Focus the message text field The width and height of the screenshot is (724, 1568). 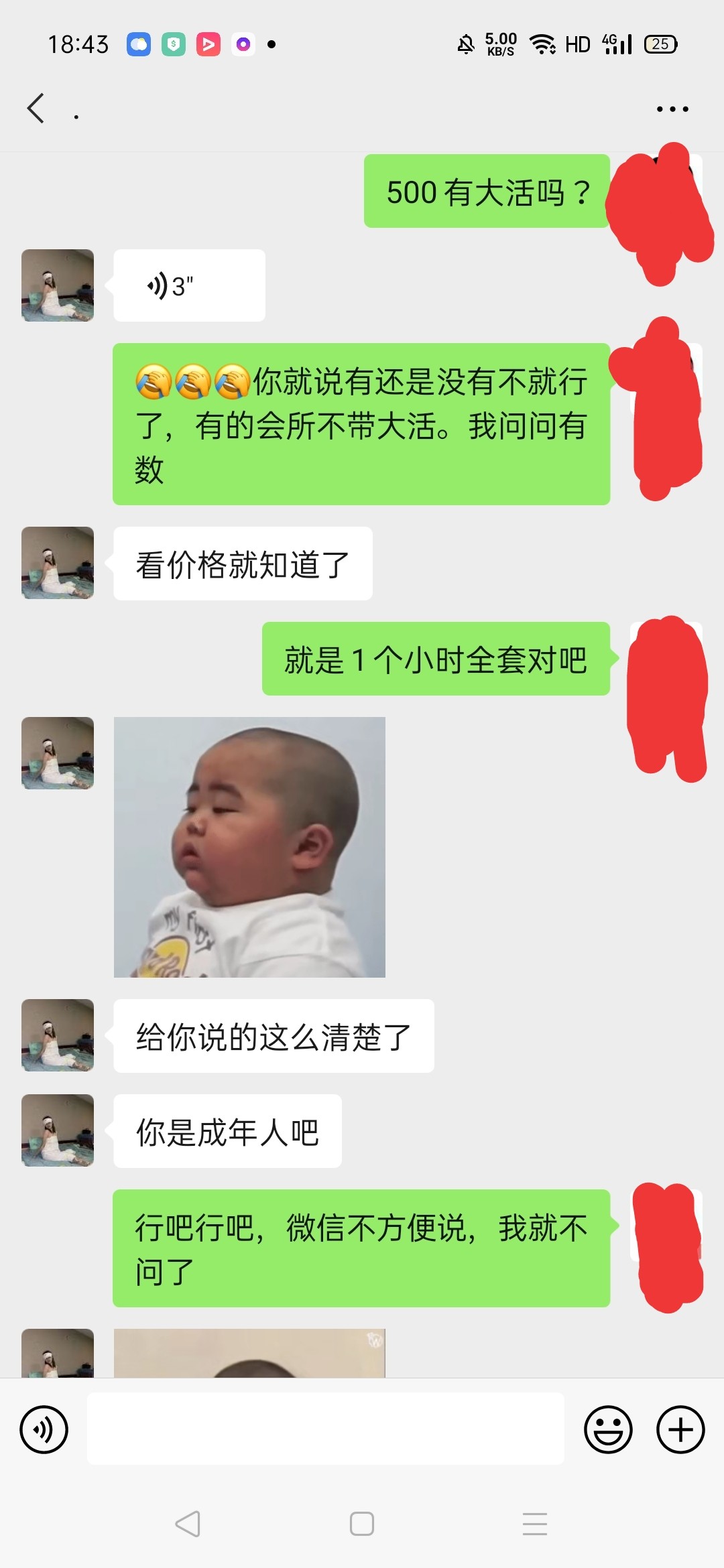(x=325, y=1429)
